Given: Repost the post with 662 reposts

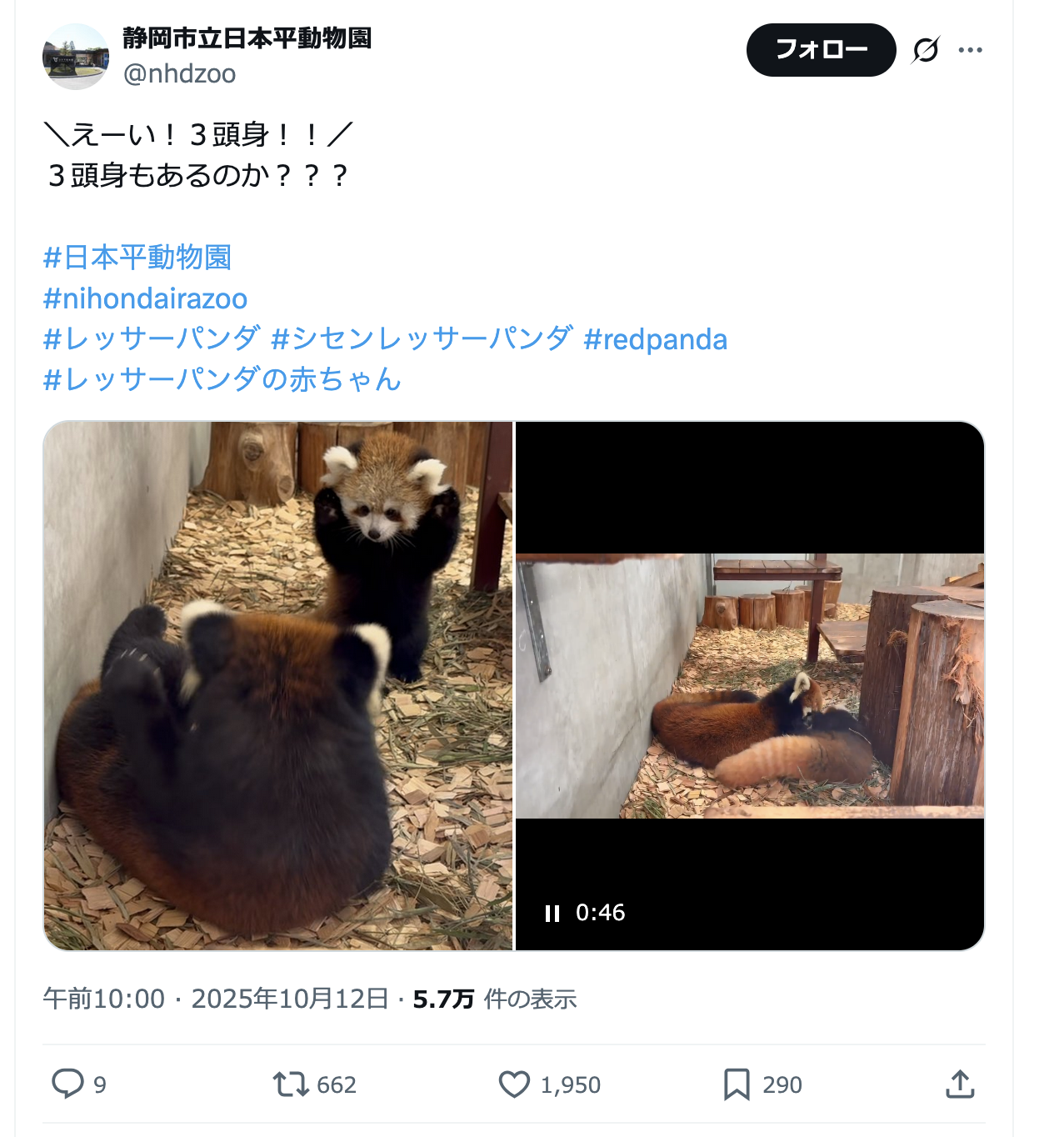Looking at the screenshot, I should [x=291, y=1084].
